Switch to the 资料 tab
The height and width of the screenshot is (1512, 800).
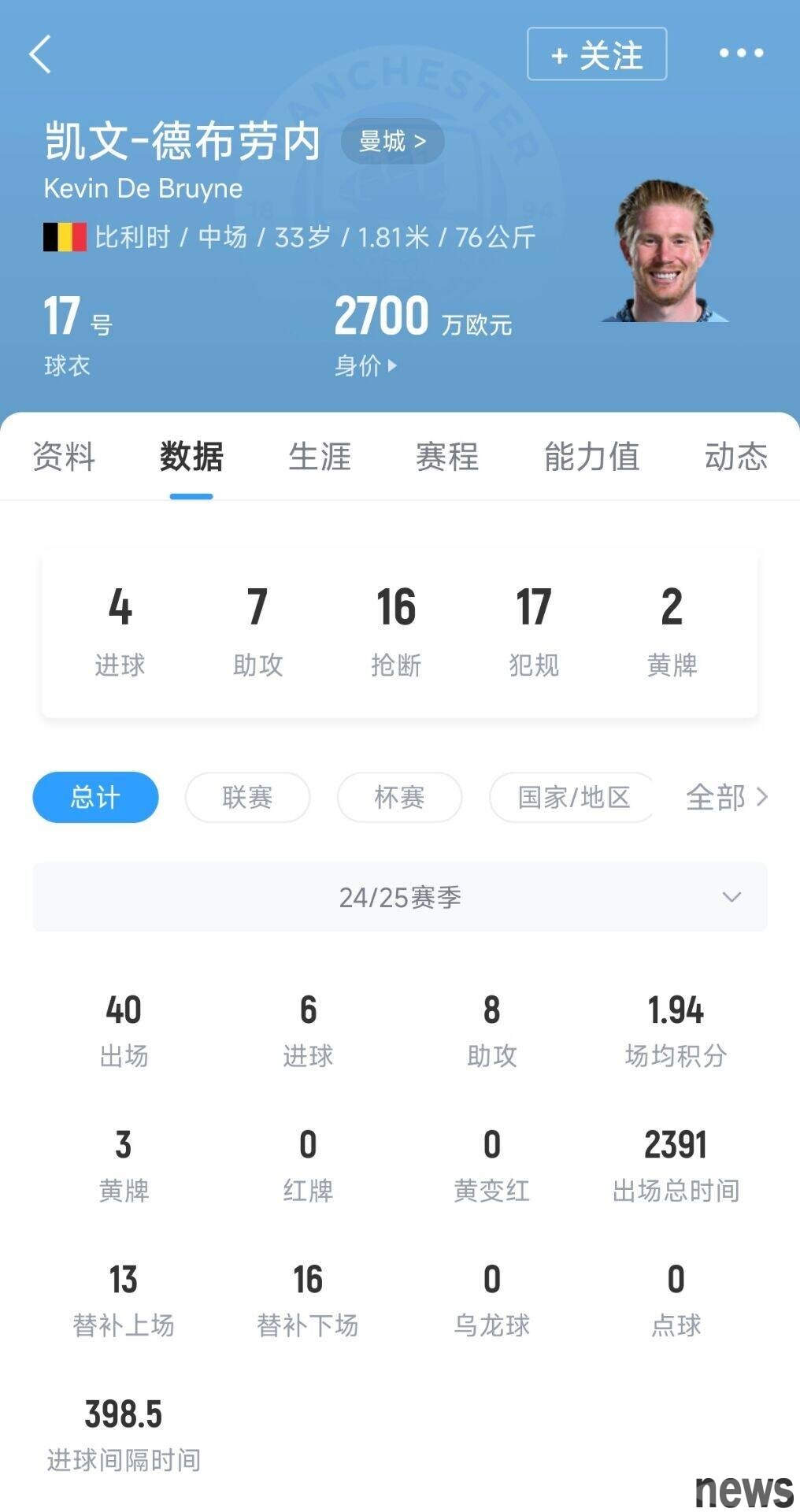(x=64, y=457)
